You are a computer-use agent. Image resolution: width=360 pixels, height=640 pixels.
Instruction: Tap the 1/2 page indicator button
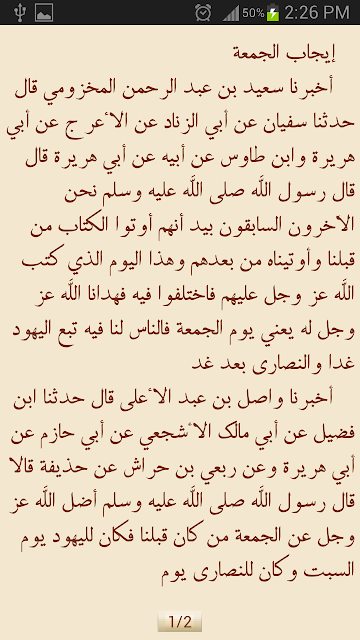[180, 622]
